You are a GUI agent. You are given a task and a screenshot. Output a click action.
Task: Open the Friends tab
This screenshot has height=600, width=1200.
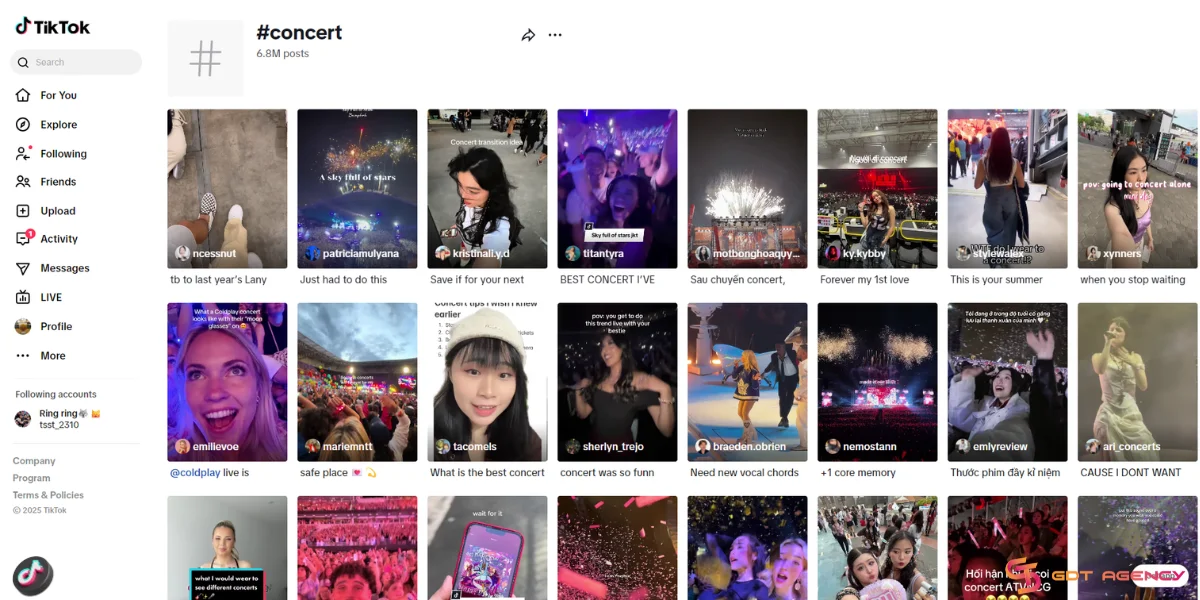pyautogui.click(x=58, y=182)
